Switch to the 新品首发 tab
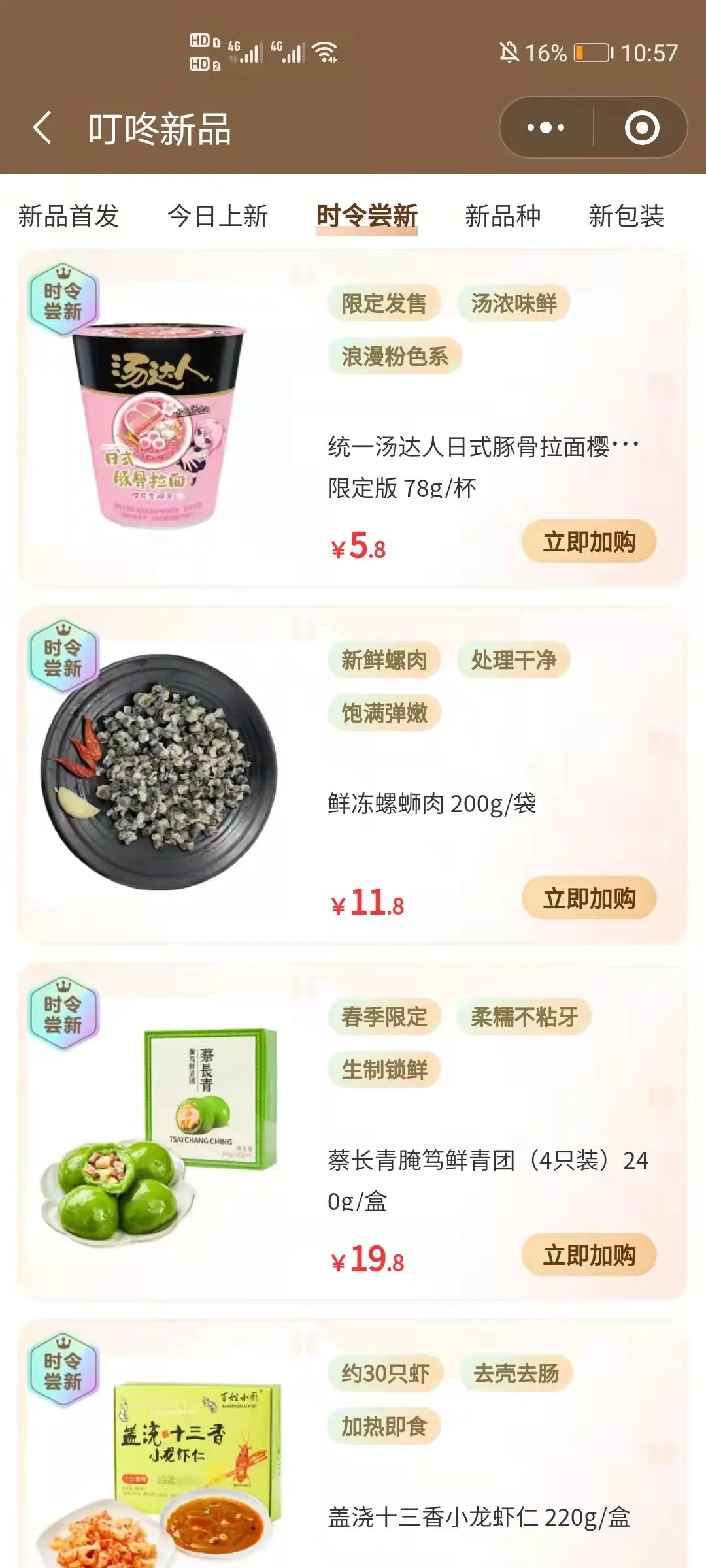This screenshot has height=1568, width=706. pos(69,216)
